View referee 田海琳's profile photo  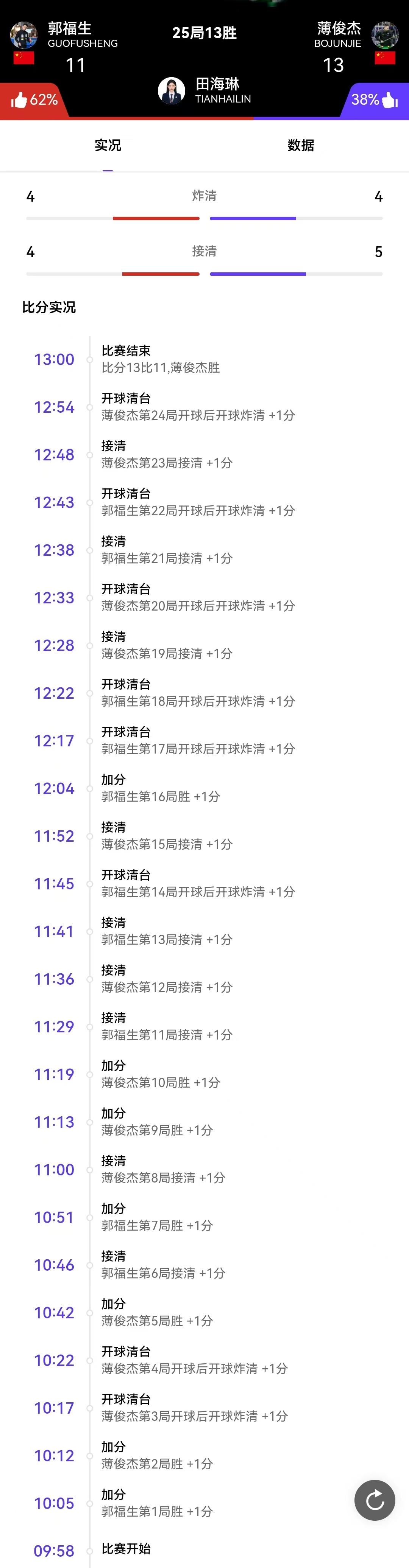tap(171, 91)
